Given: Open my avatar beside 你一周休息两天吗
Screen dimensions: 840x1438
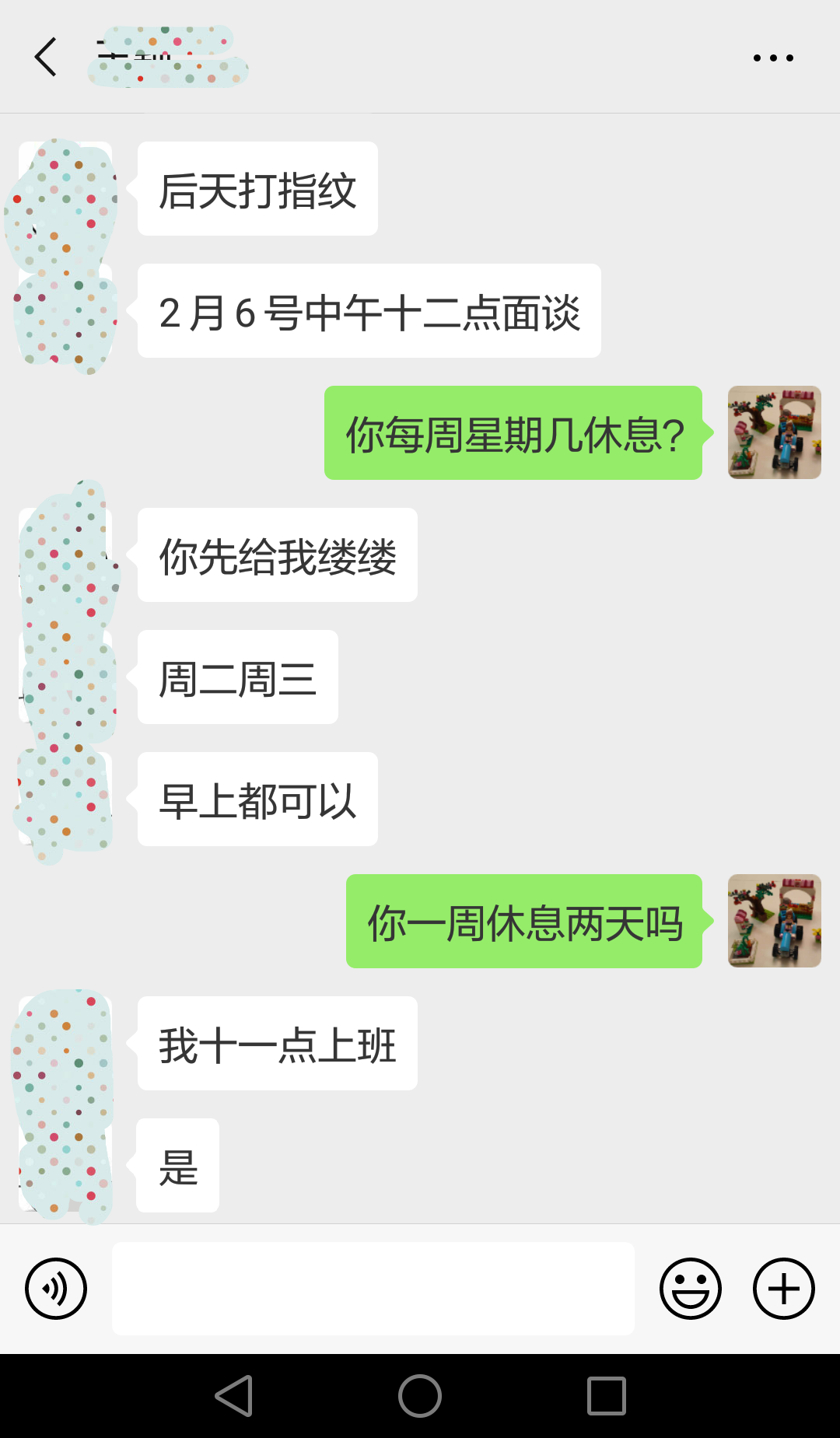Looking at the screenshot, I should point(775,921).
